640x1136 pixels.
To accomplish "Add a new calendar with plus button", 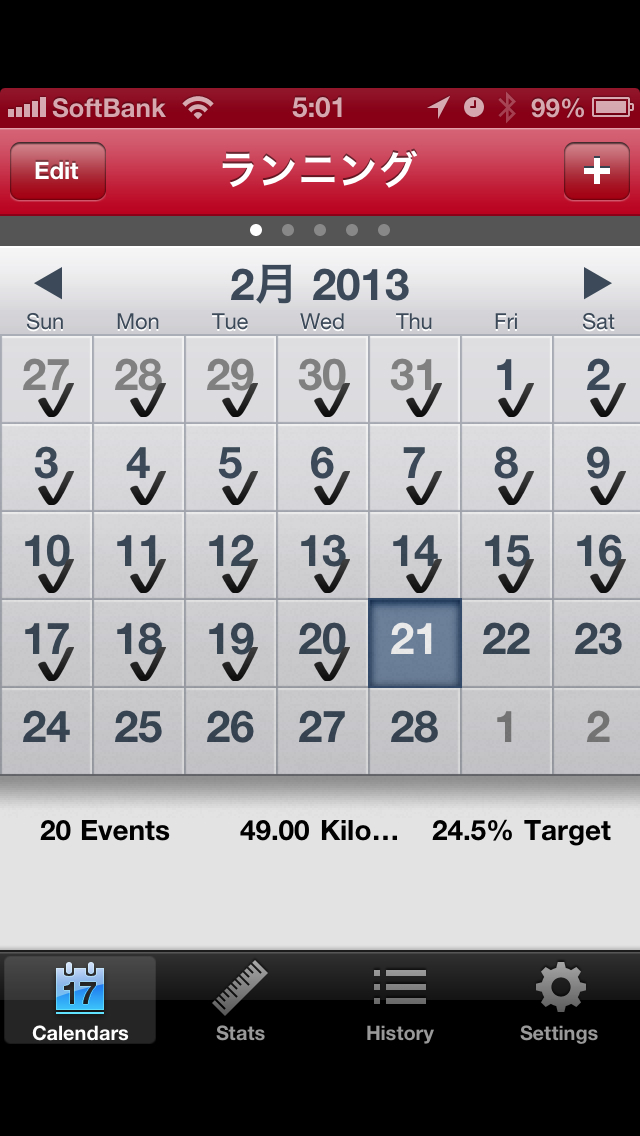I will (597, 171).
